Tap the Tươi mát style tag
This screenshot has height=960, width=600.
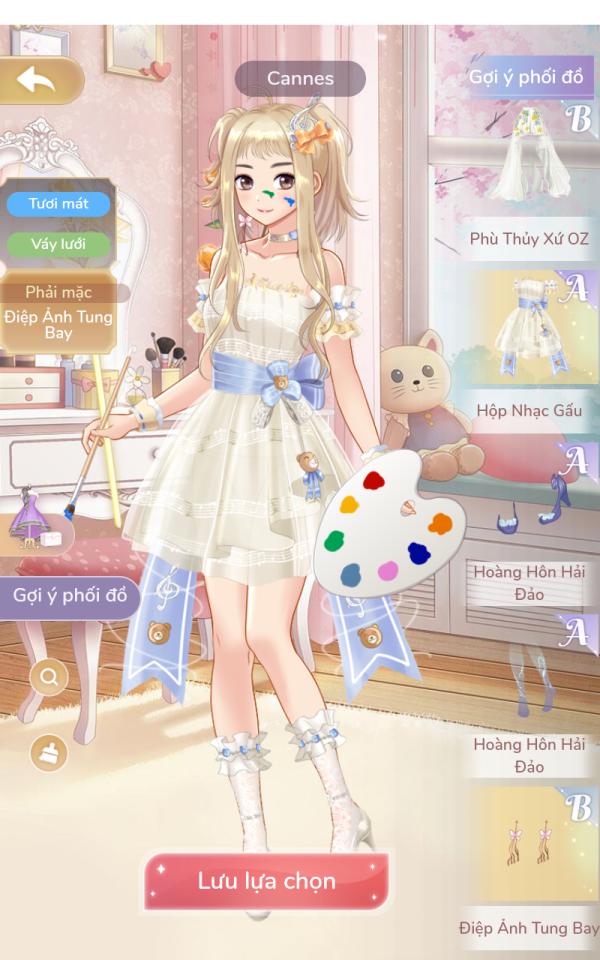[x=59, y=204]
